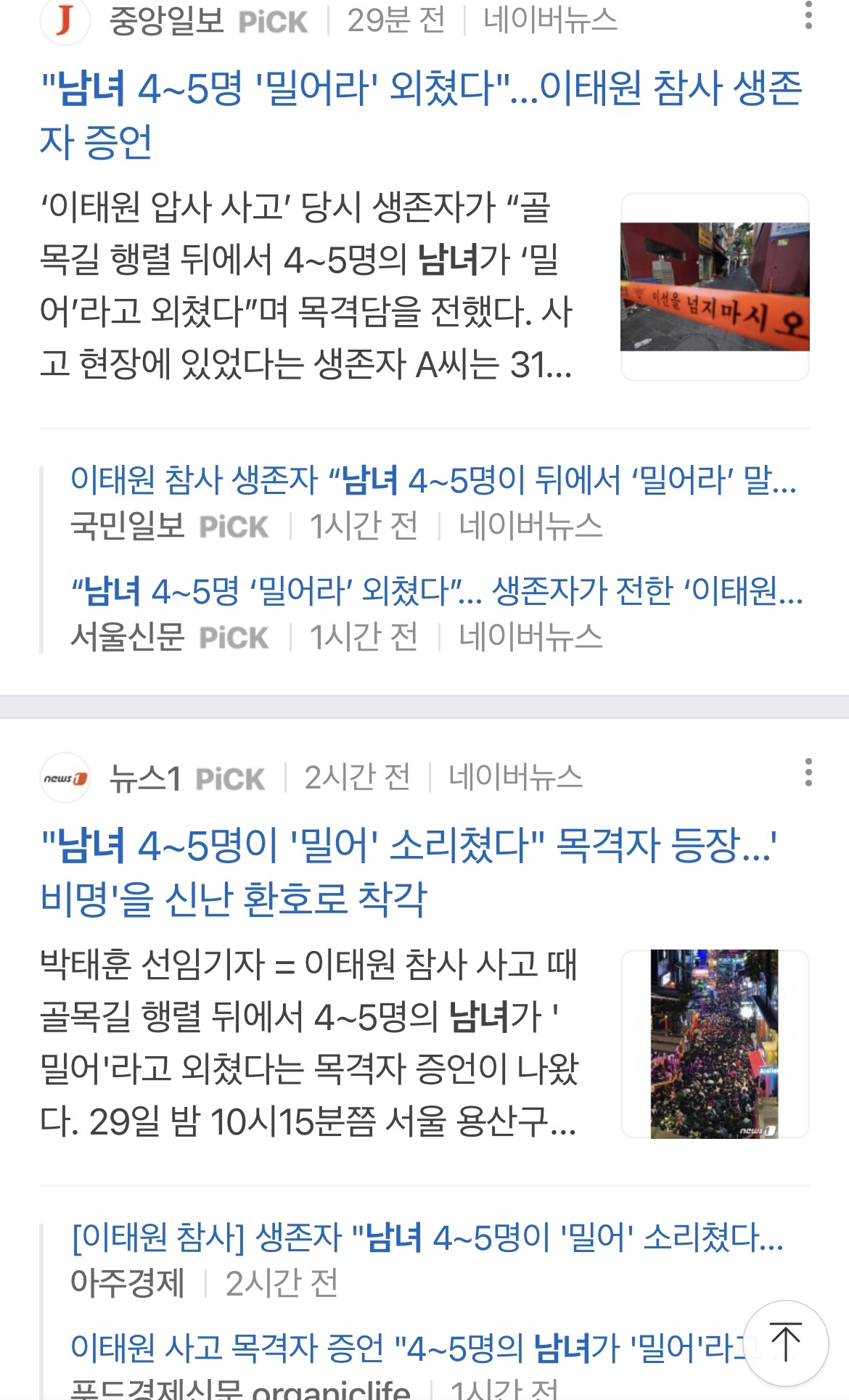Tap the scroll-to-top arrow button
The width and height of the screenshot is (849, 1400).
(x=785, y=1344)
